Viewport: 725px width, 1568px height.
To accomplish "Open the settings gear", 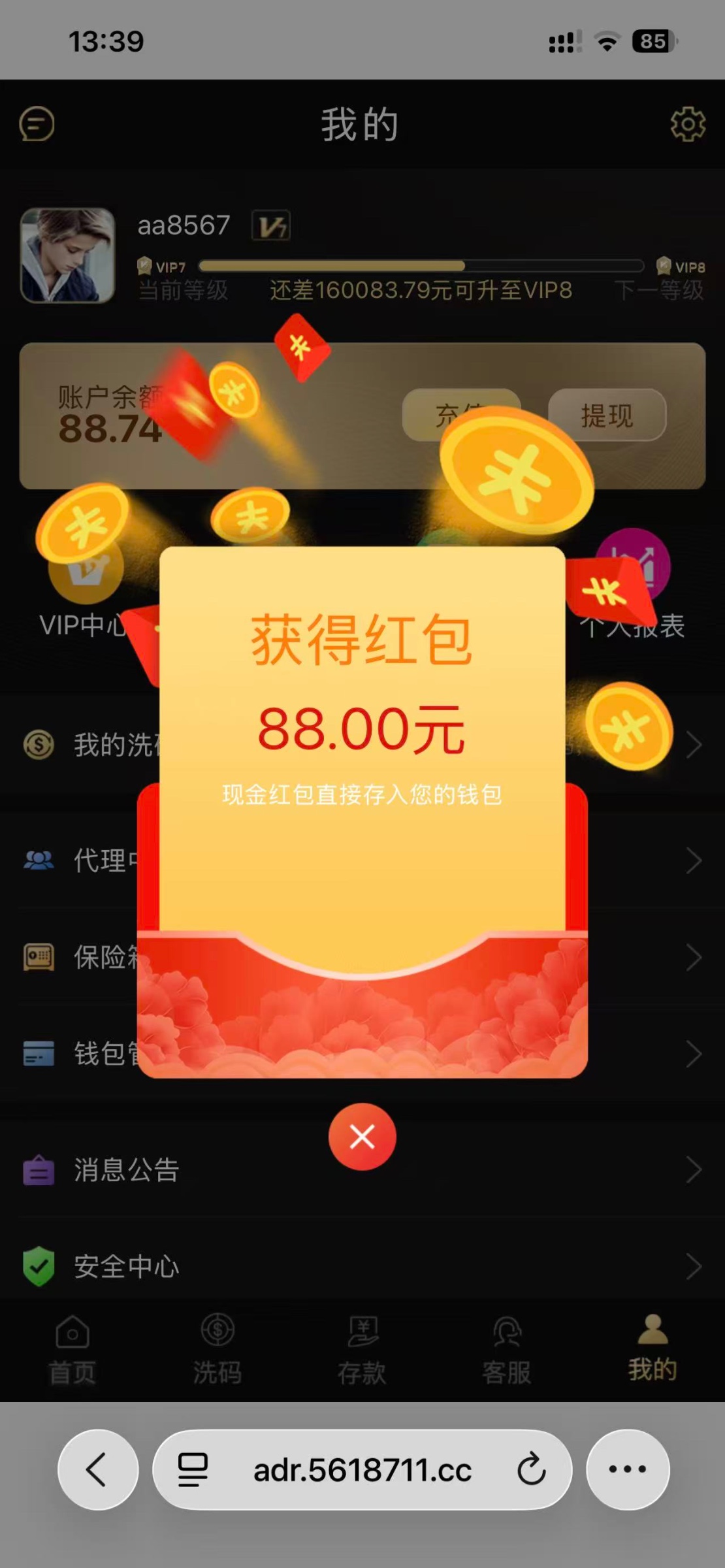I will pyautogui.click(x=688, y=123).
